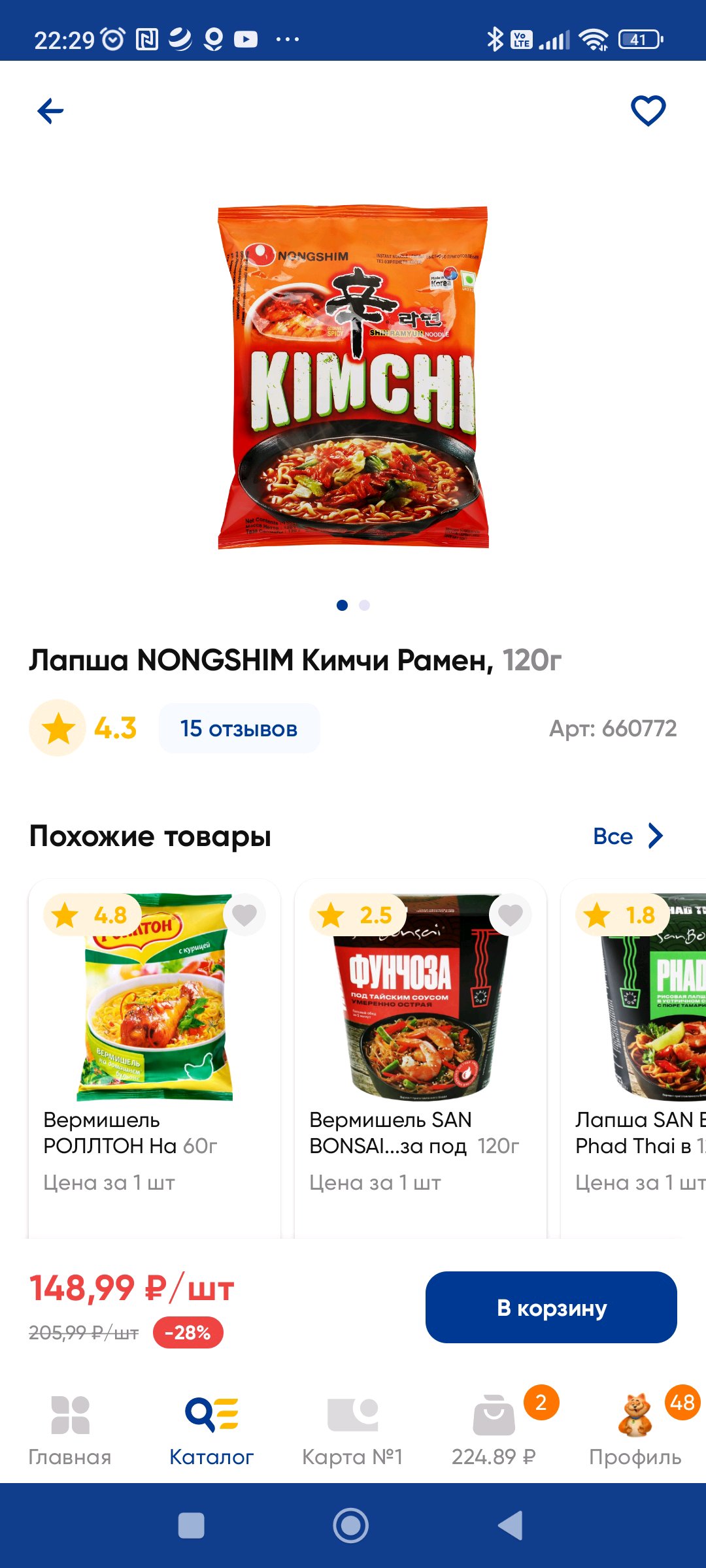Image resolution: width=706 pixels, height=1568 pixels.
Task: Open the Карта №1 tab
Action: [x=352, y=1431]
